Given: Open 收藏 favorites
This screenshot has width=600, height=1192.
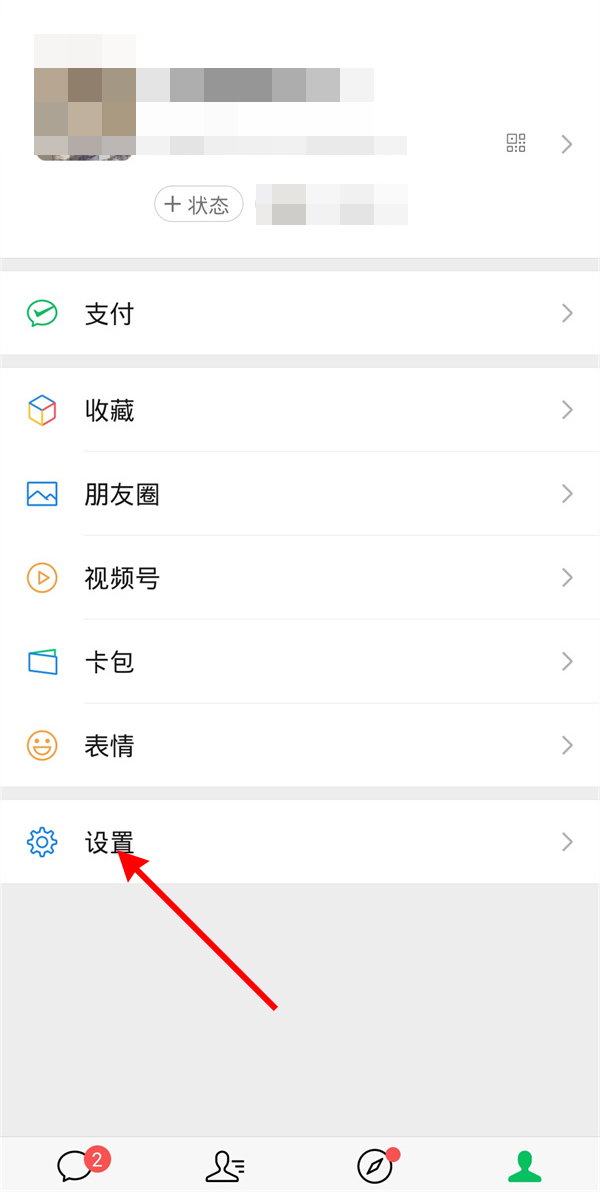Looking at the screenshot, I should point(300,410).
